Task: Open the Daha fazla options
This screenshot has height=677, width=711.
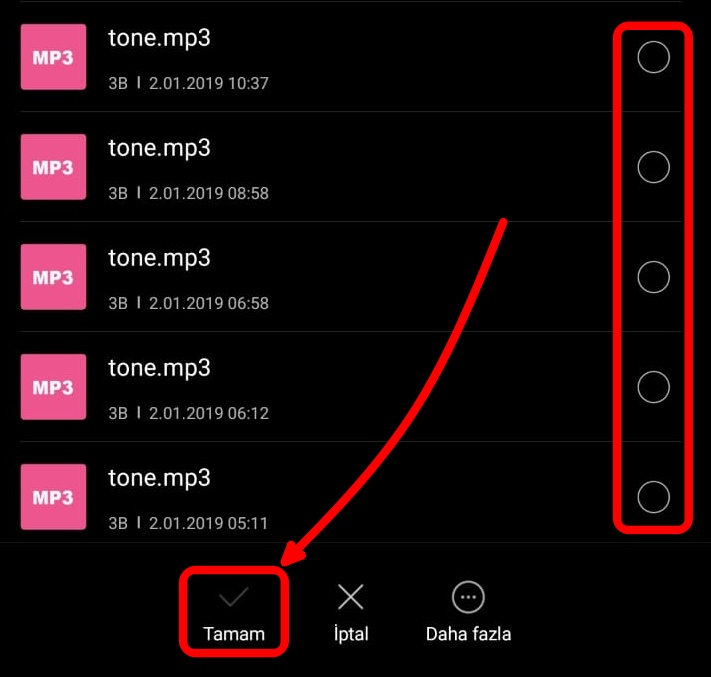Action: (468, 612)
